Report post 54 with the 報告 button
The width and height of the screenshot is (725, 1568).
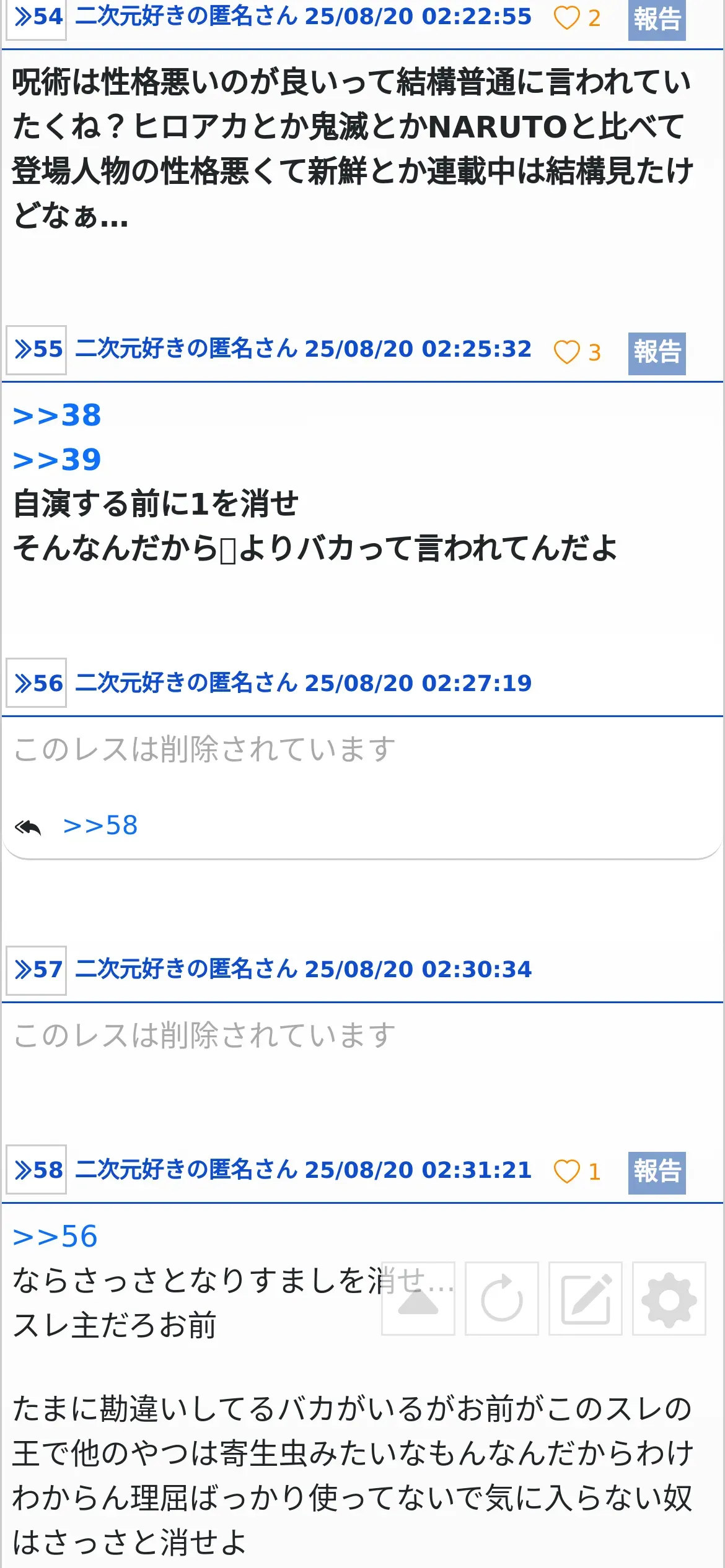tap(657, 19)
